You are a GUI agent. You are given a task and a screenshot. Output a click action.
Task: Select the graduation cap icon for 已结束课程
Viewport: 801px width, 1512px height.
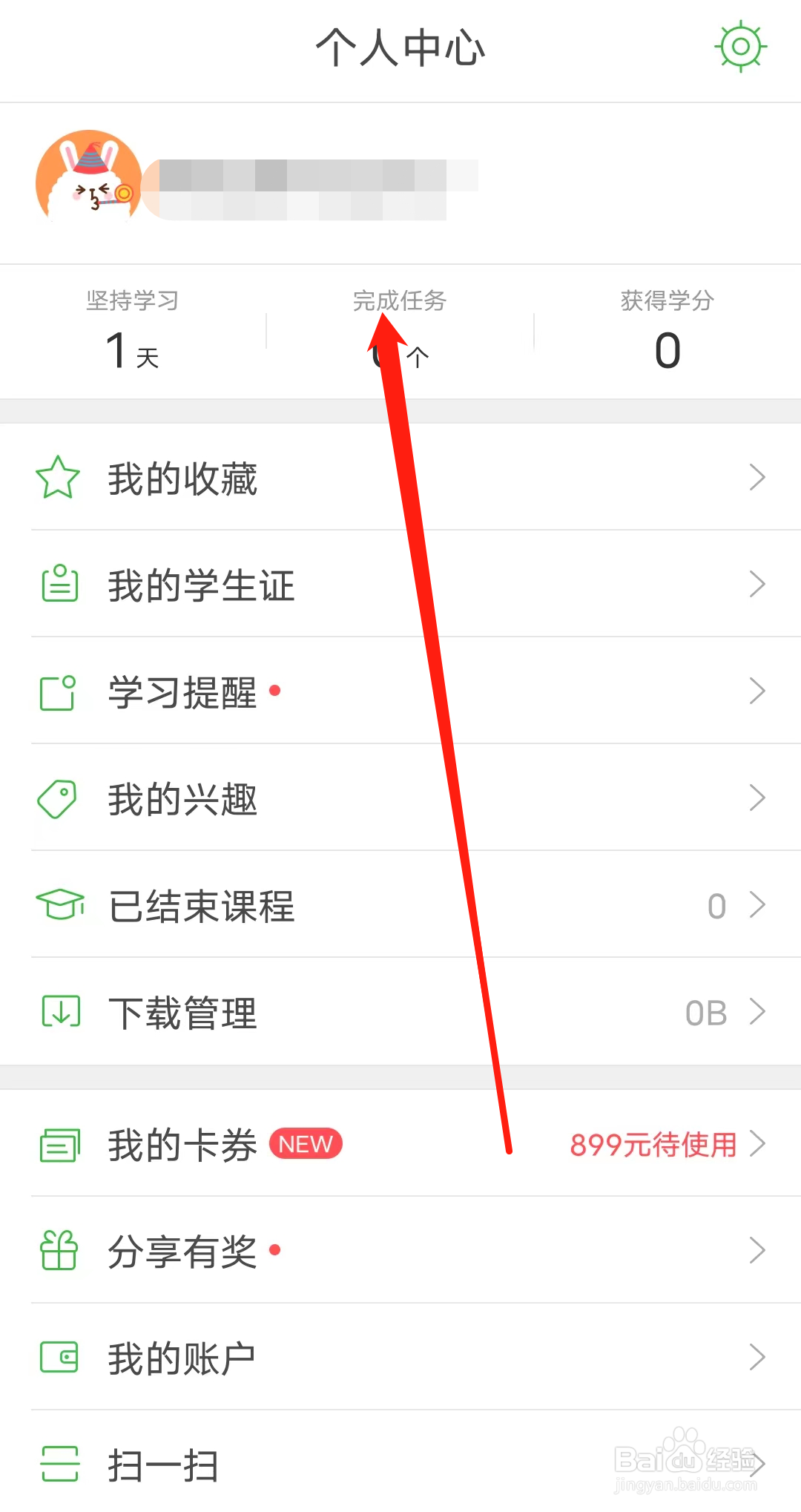click(x=59, y=904)
